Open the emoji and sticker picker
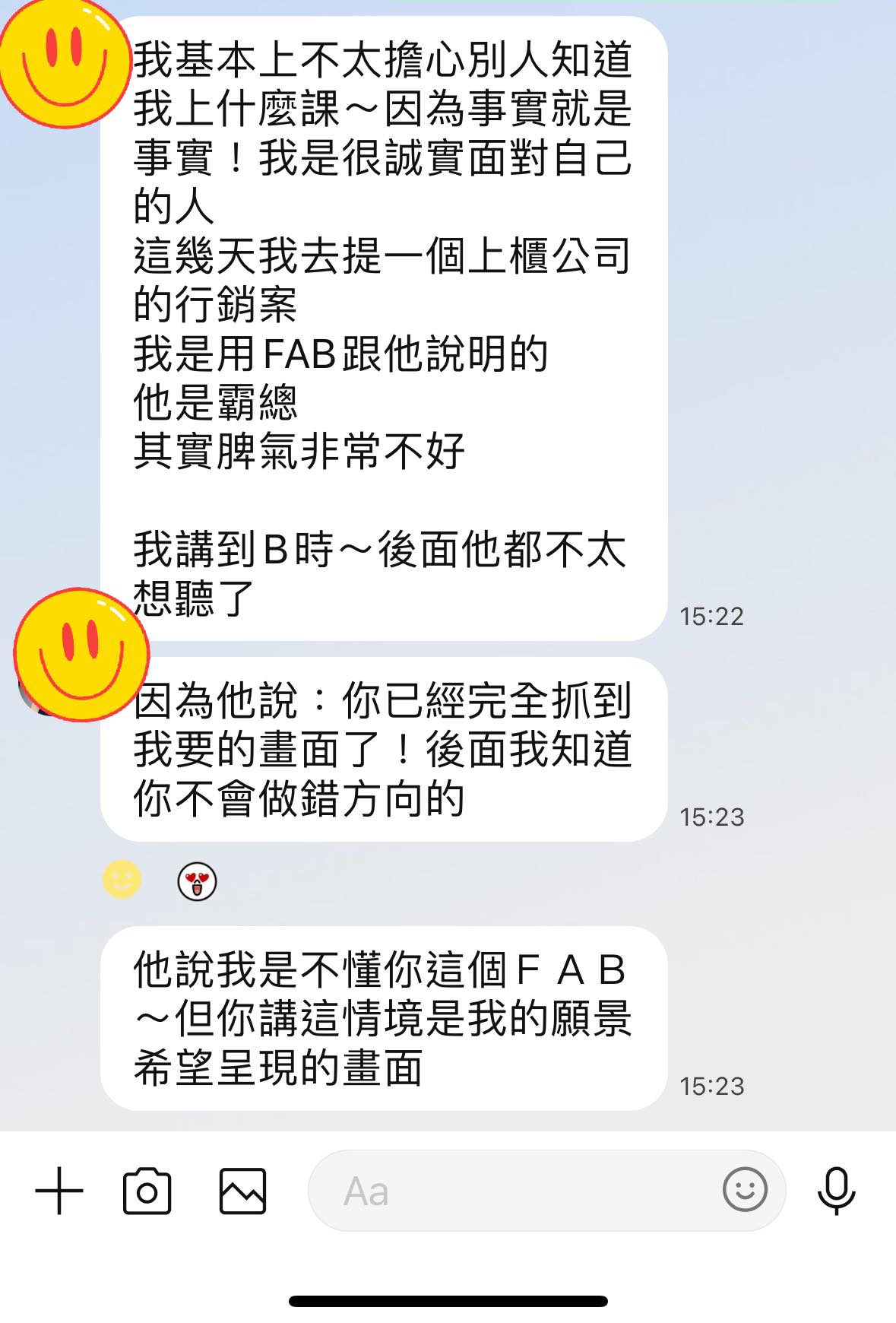This screenshot has height=1323, width=896. 744,1189
